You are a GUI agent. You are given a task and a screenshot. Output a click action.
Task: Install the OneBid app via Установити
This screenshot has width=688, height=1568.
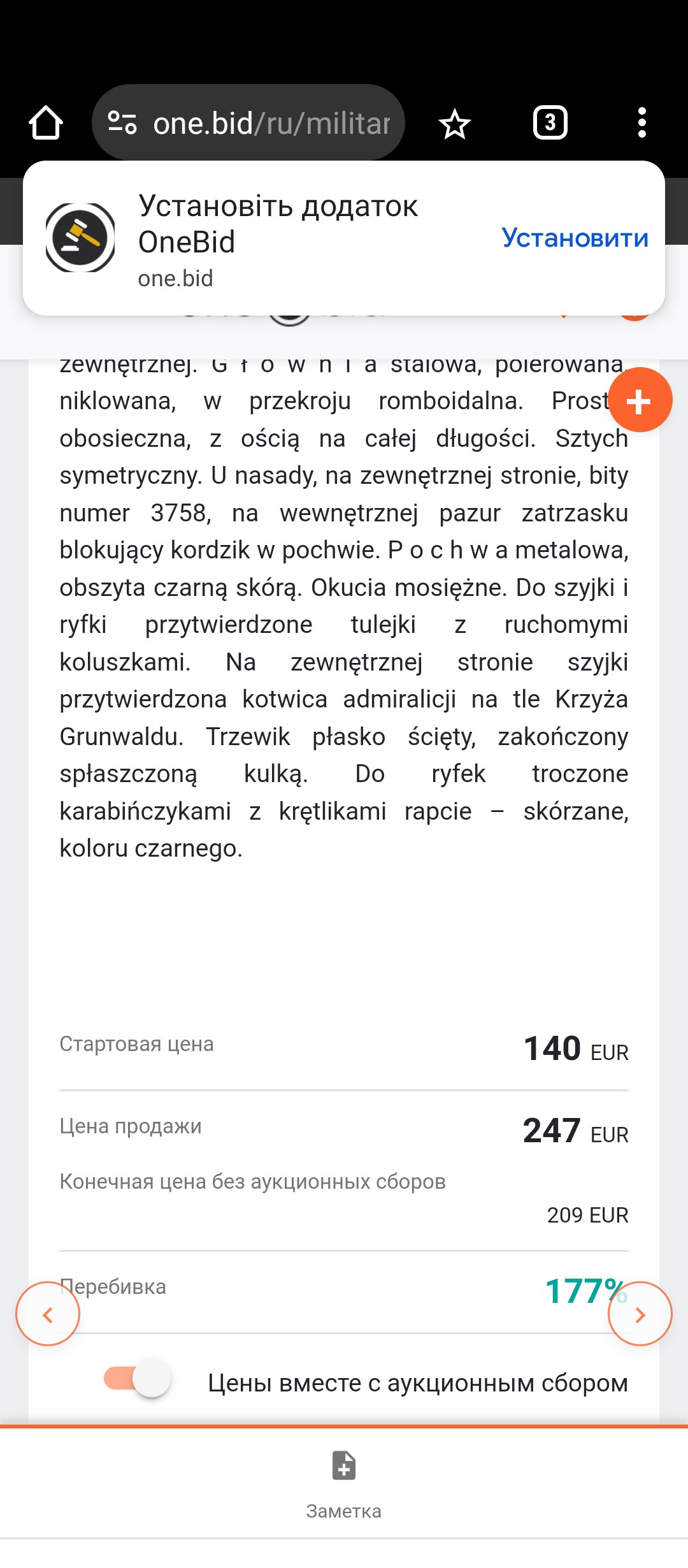[x=575, y=238]
